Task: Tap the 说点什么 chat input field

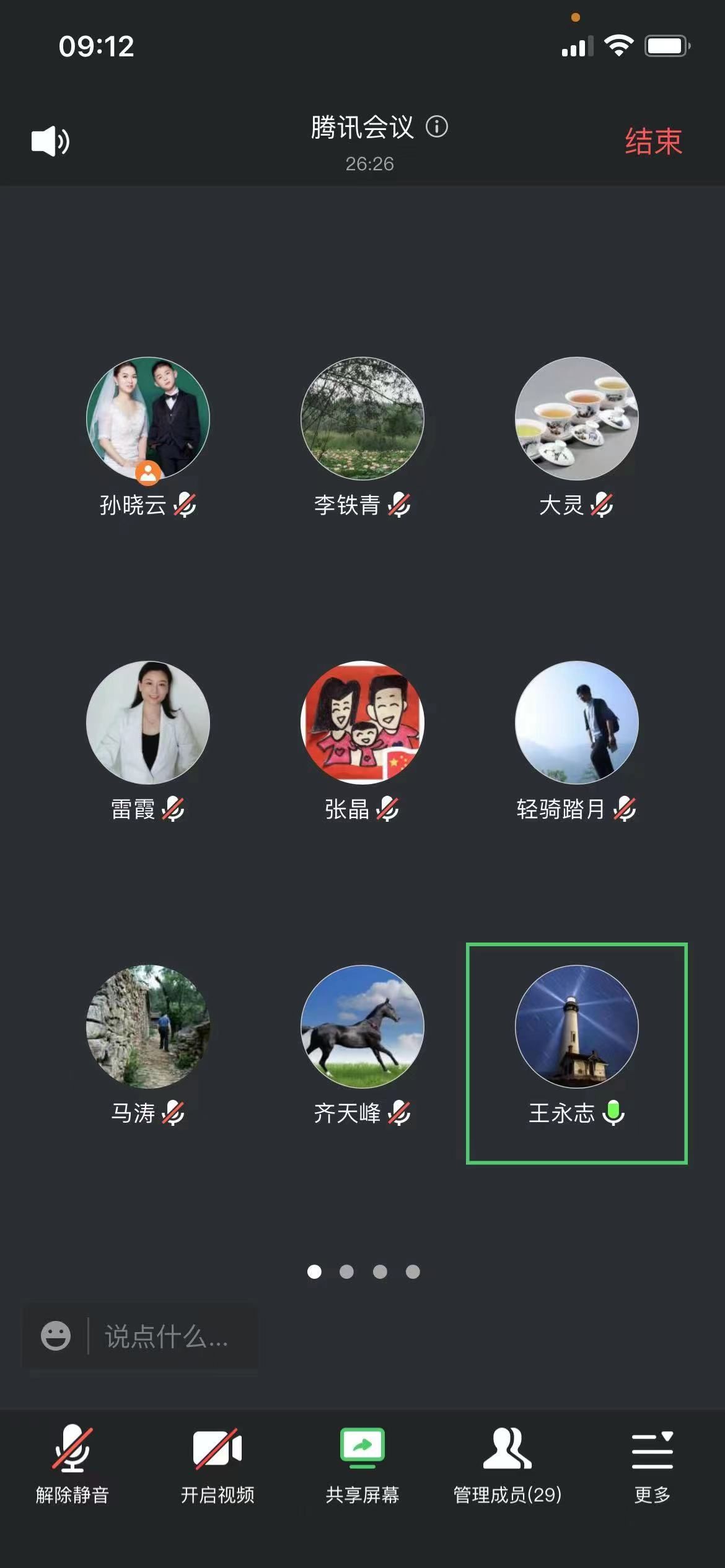Action: 167,1337
